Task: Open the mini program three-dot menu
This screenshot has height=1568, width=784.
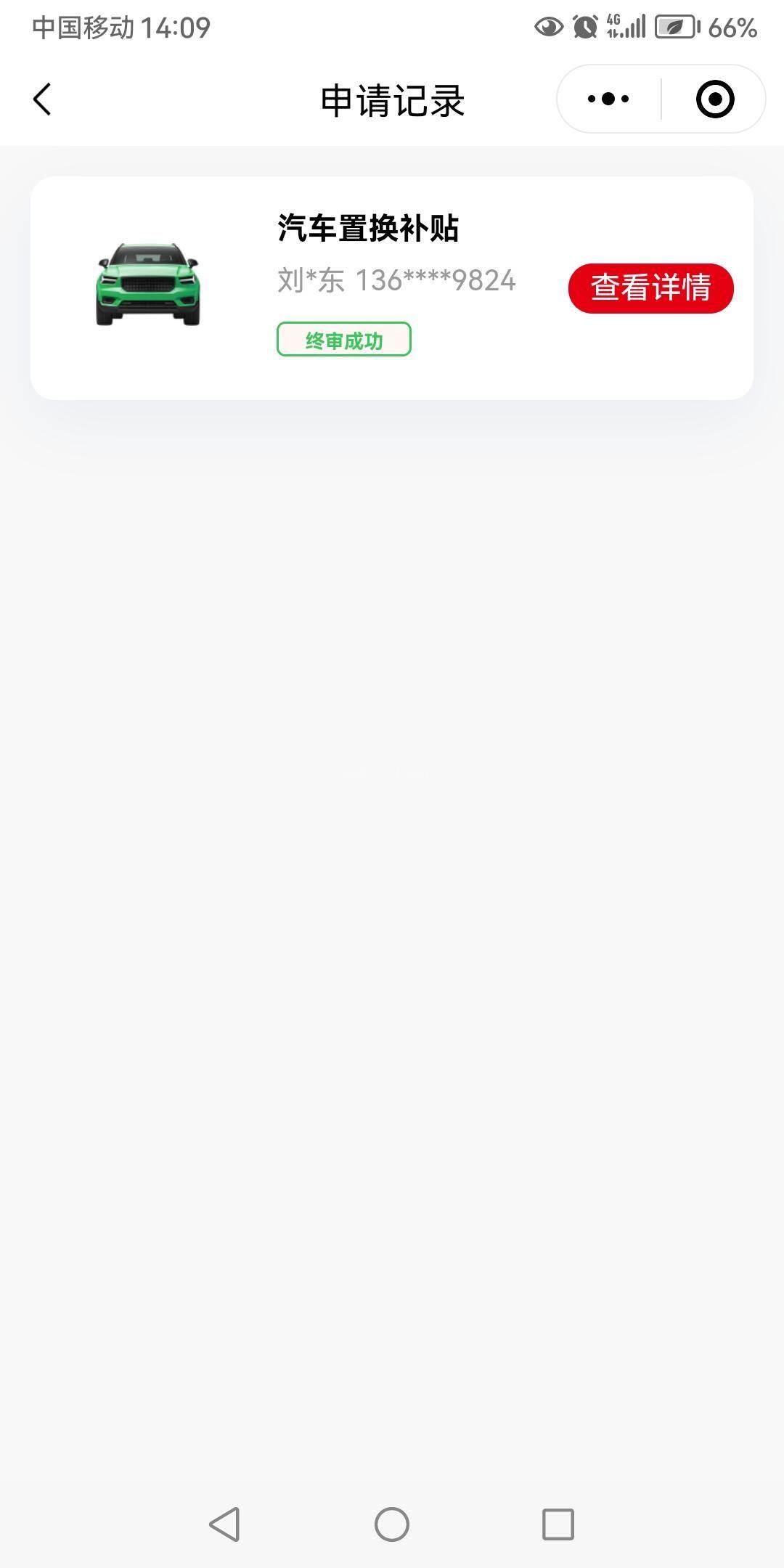Action: tap(608, 99)
